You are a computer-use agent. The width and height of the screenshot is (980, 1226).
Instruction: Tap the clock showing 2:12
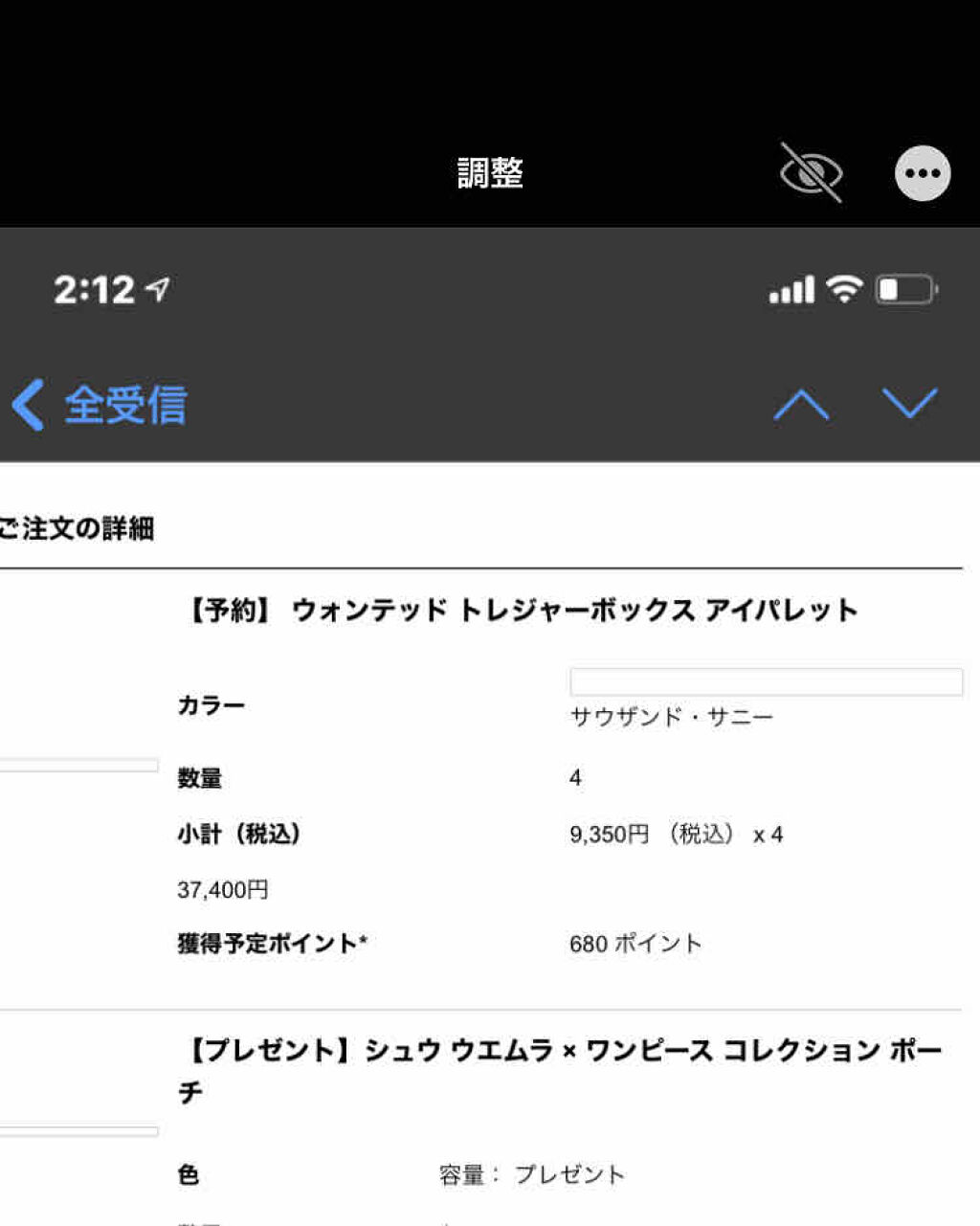pyautogui.click(x=96, y=290)
